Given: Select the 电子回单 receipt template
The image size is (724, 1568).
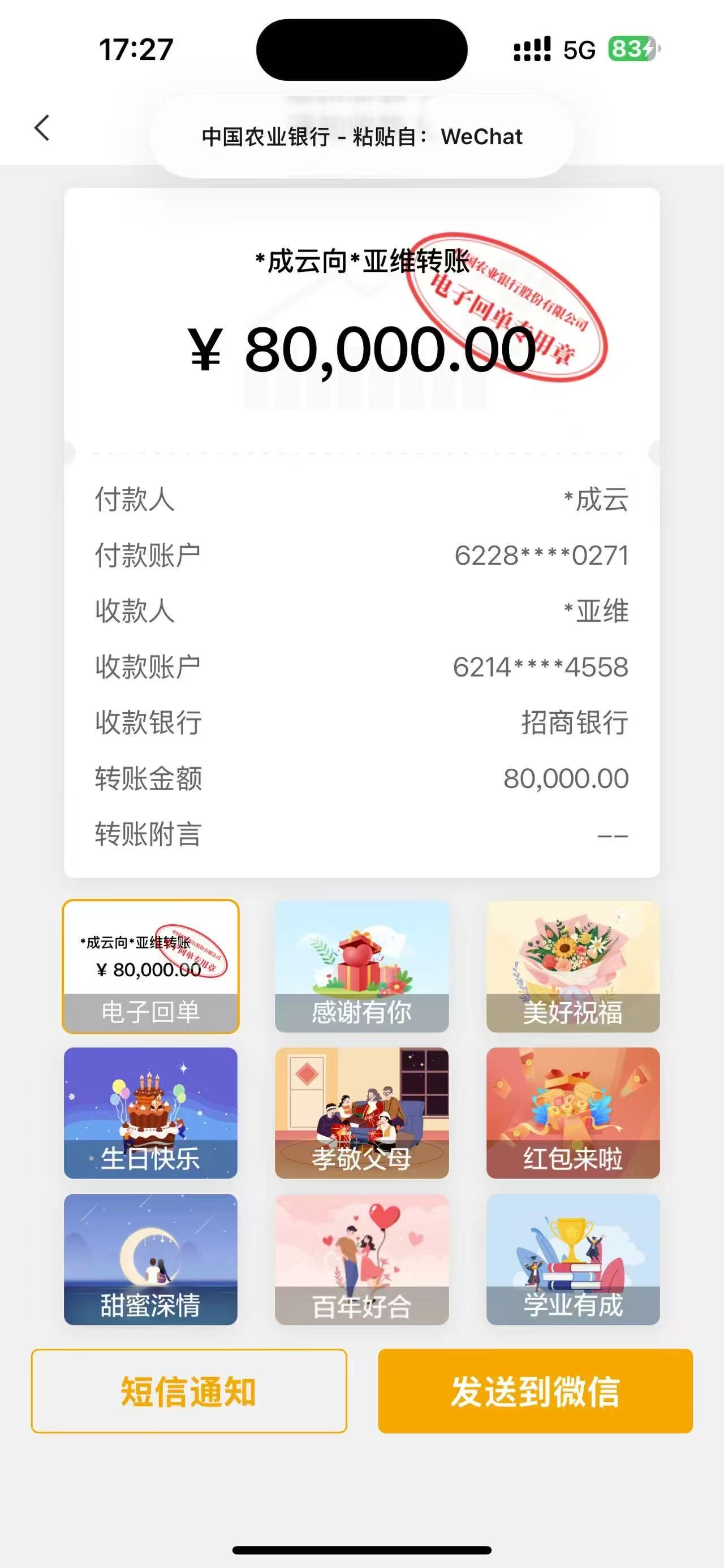Looking at the screenshot, I should click(150, 966).
